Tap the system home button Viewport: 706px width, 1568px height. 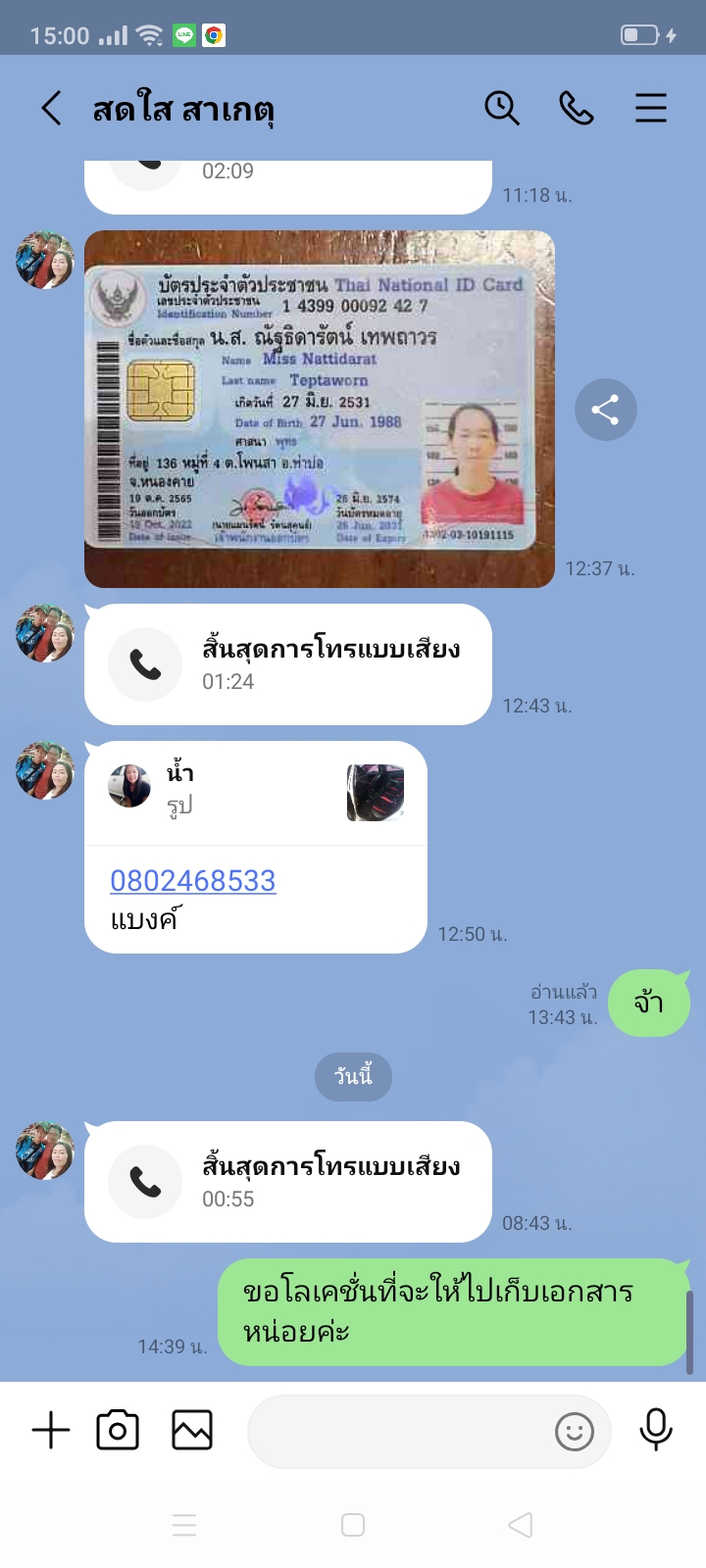[x=353, y=1525]
